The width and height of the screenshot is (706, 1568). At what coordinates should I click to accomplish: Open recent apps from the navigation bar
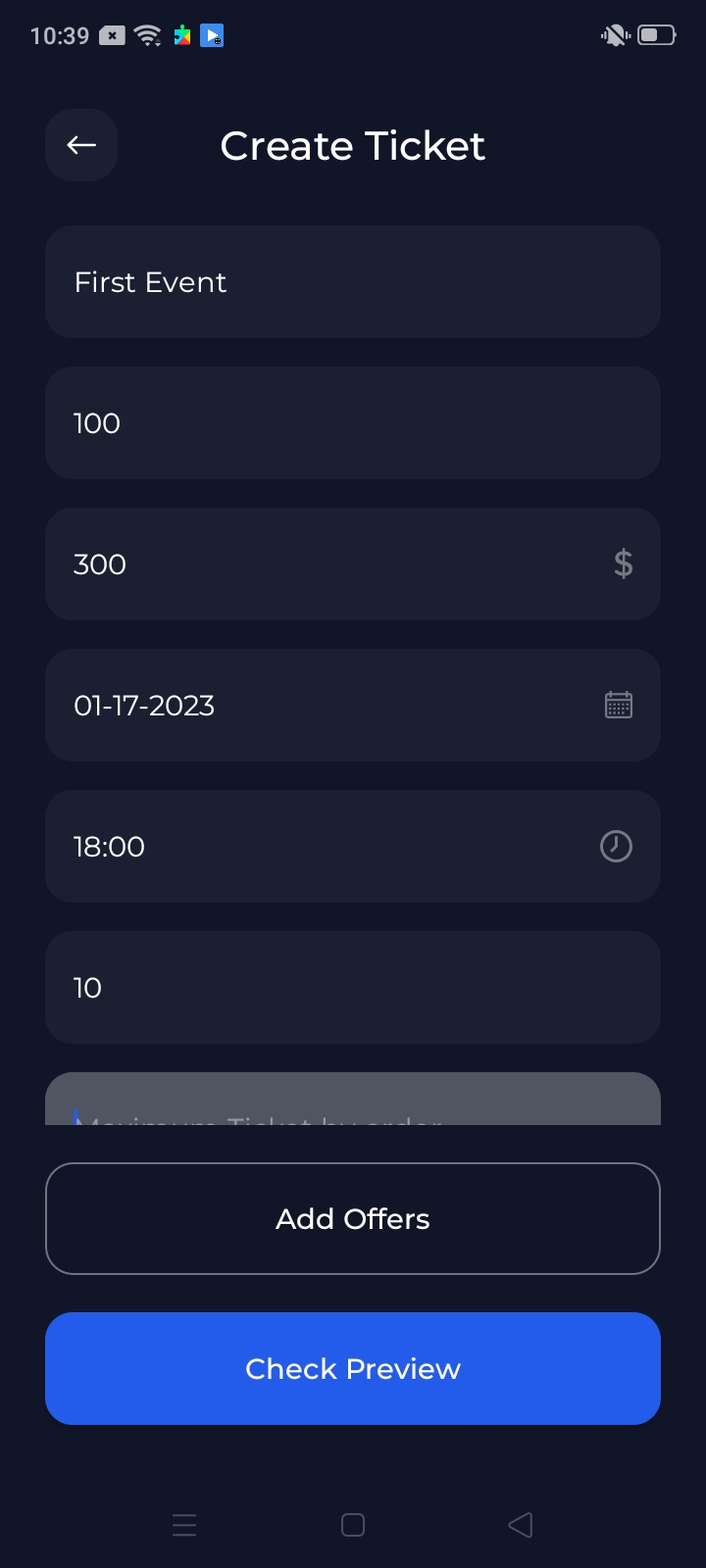tap(184, 1525)
